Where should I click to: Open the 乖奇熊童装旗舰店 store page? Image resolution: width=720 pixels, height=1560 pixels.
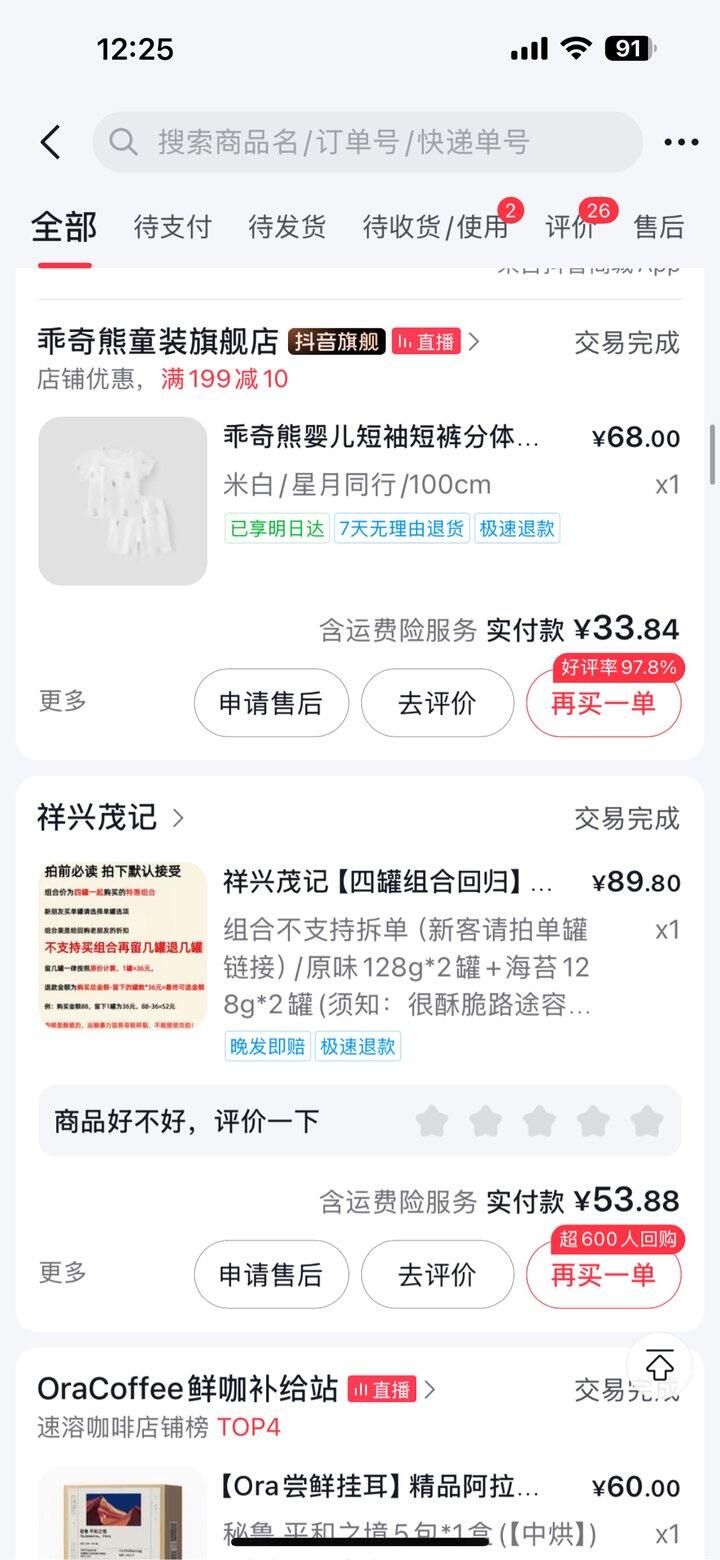(x=158, y=342)
